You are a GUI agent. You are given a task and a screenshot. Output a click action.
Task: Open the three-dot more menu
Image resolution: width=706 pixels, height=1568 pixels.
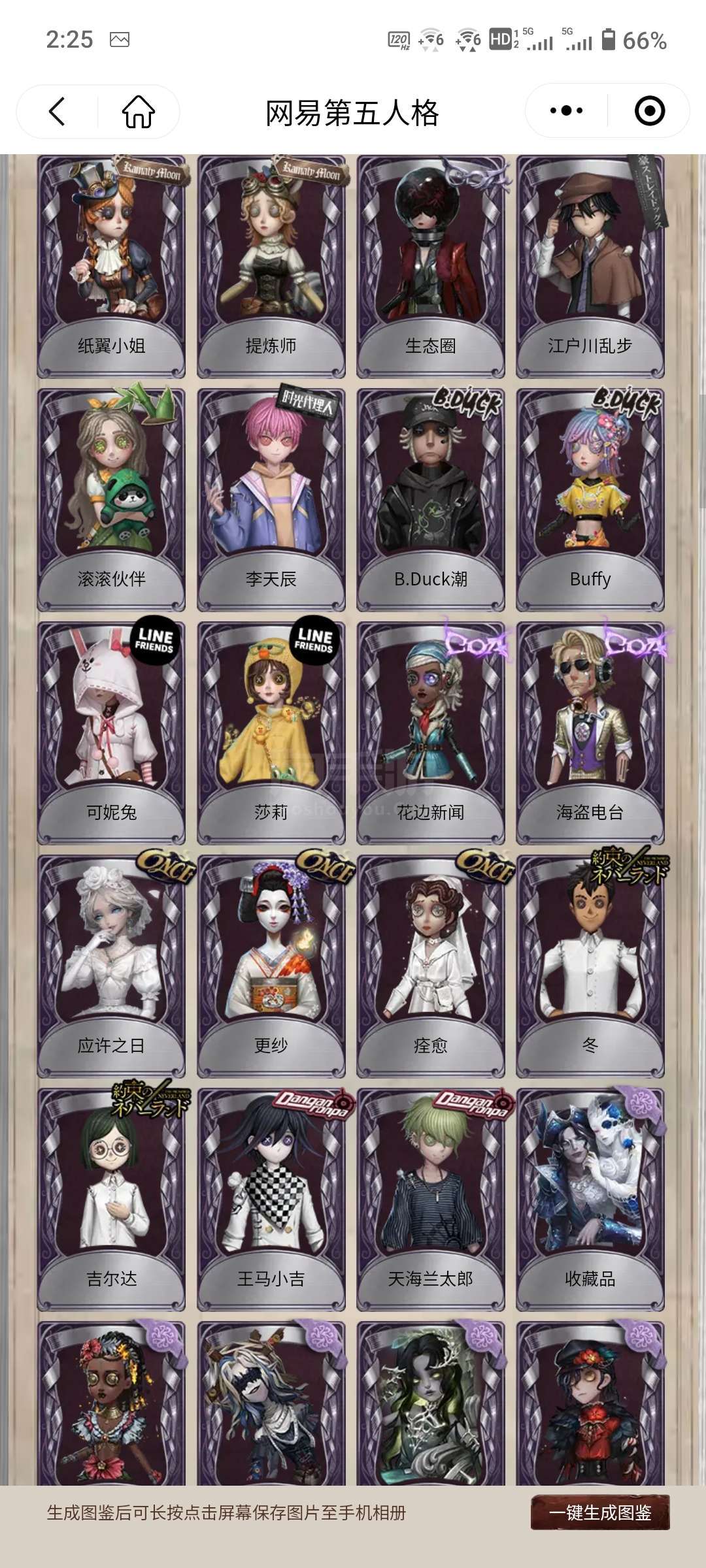click(566, 110)
